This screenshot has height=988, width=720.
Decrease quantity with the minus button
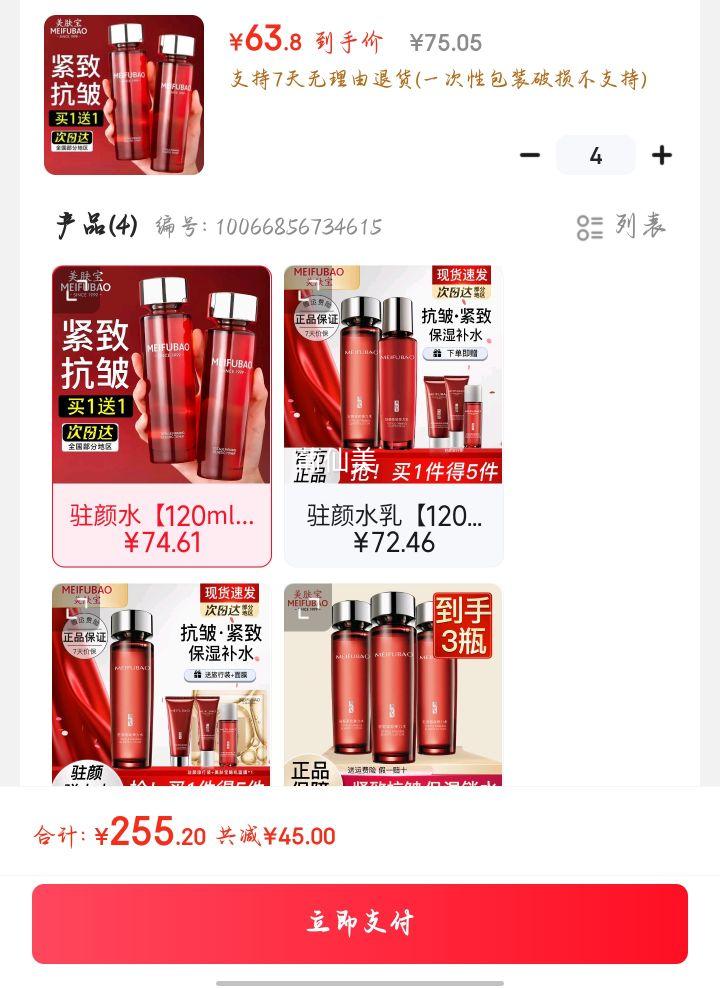(530, 155)
